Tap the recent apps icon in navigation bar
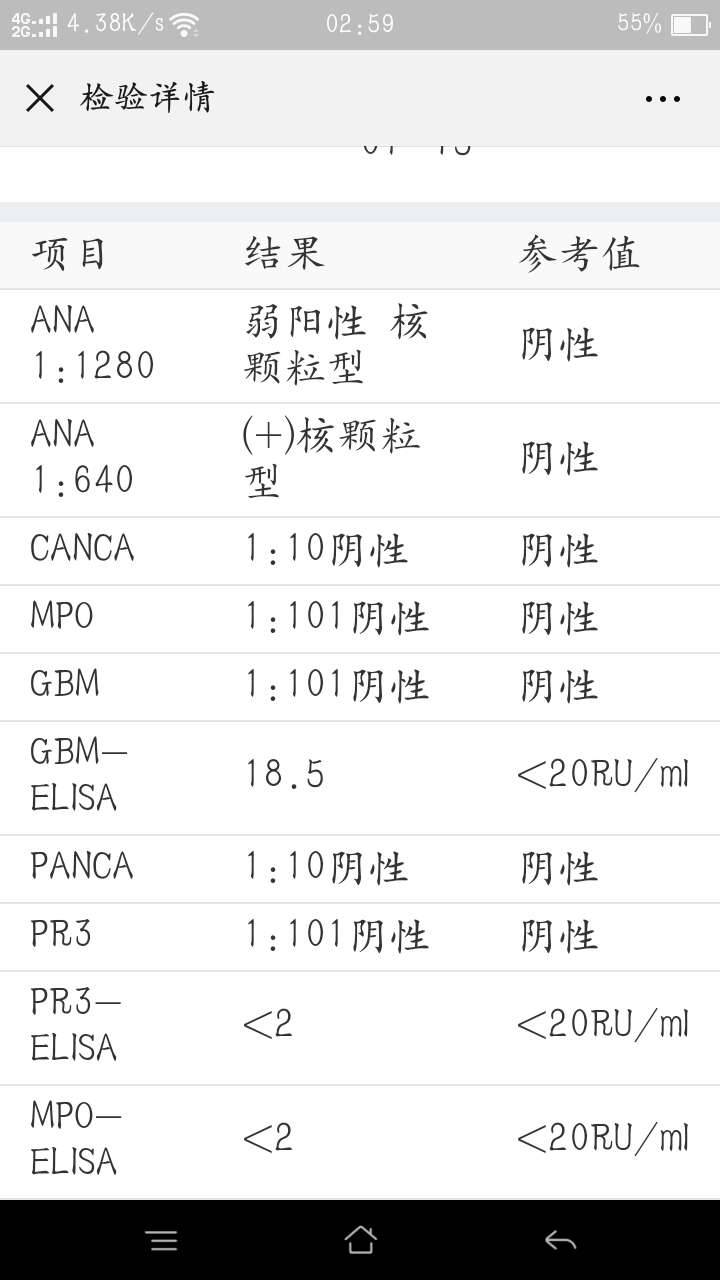This screenshot has height=1280, width=720. [162, 1240]
